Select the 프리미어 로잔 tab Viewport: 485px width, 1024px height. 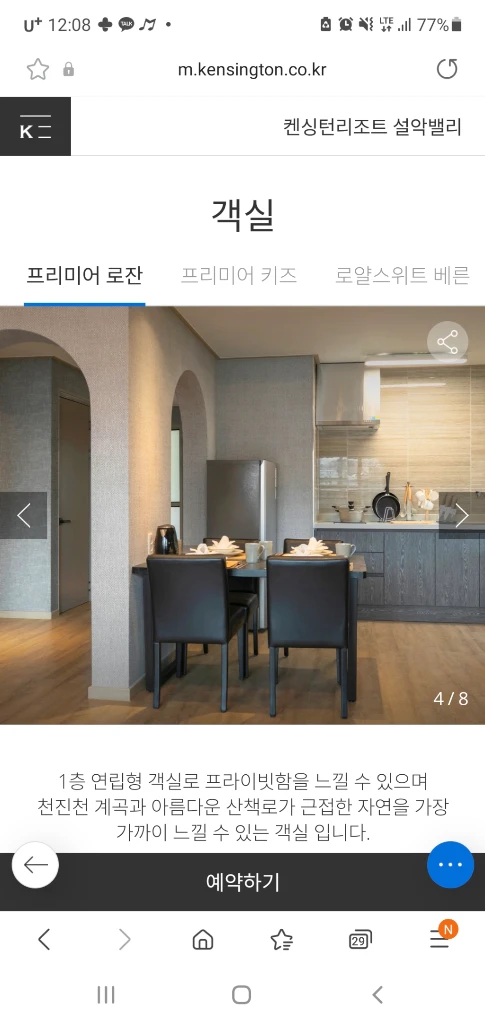(84, 276)
